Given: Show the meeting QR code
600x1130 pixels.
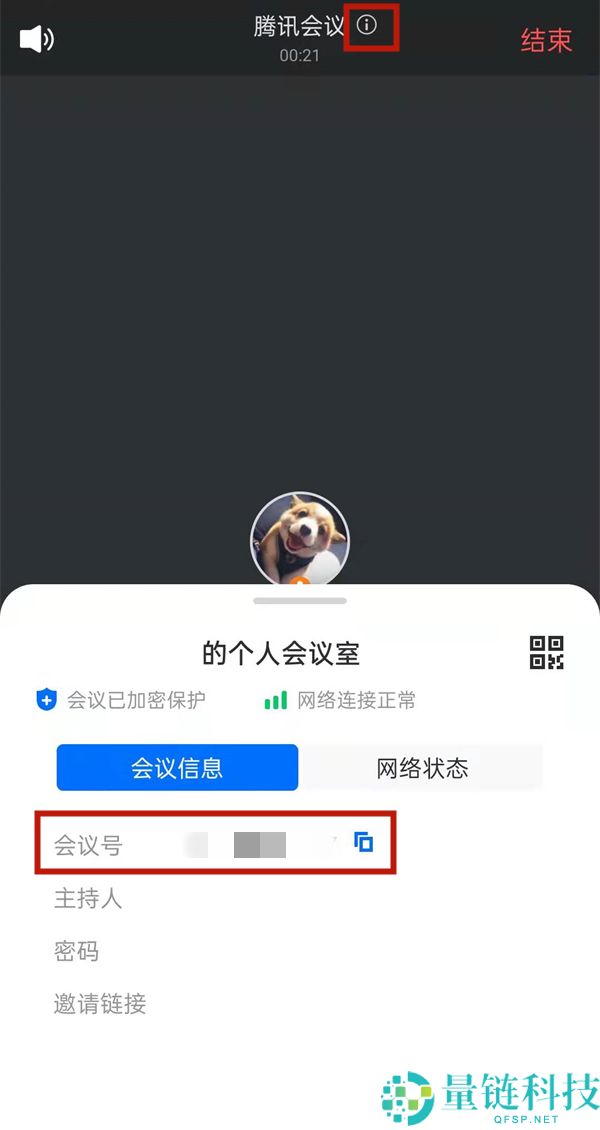Looking at the screenshot, I should [x=546, y=653].
